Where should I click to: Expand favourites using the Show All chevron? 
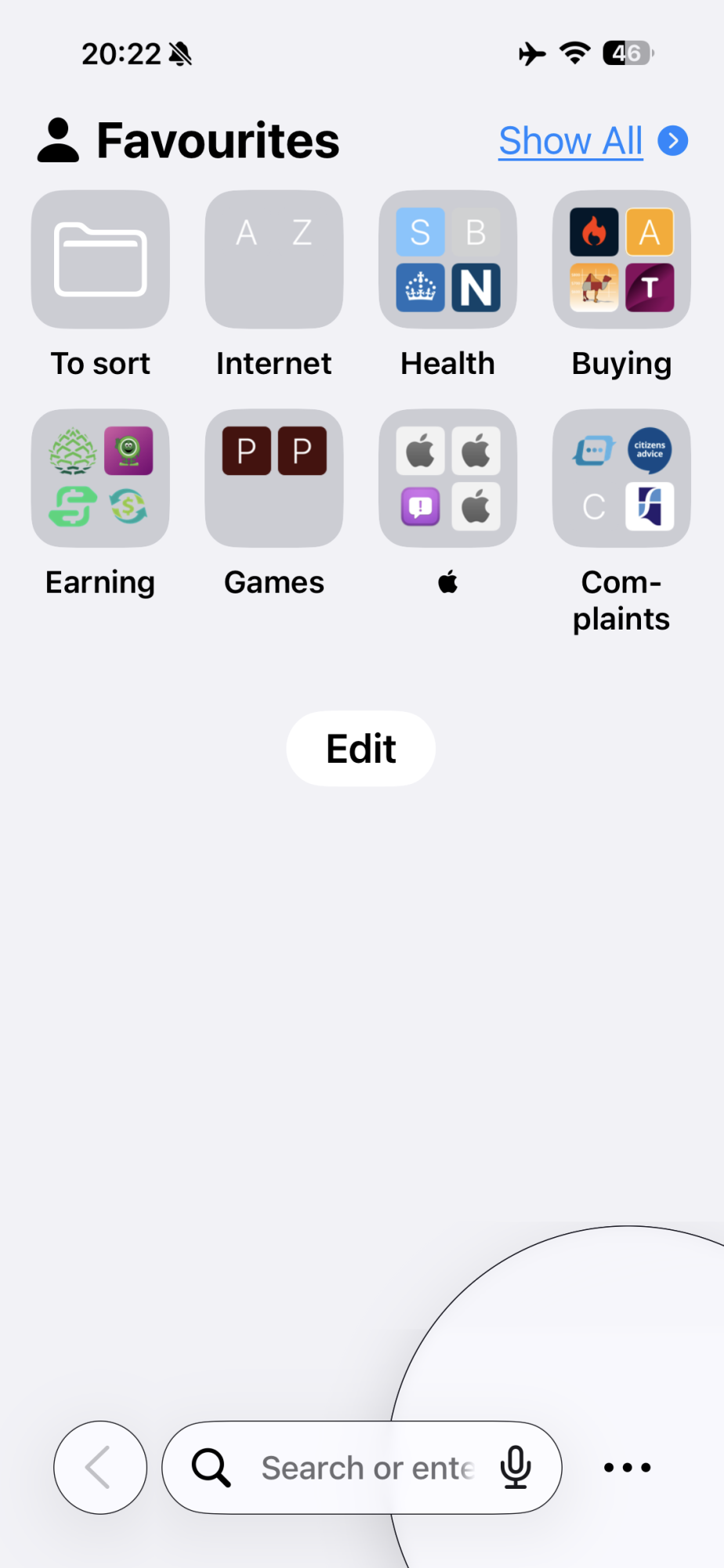(x=672, y=140)
